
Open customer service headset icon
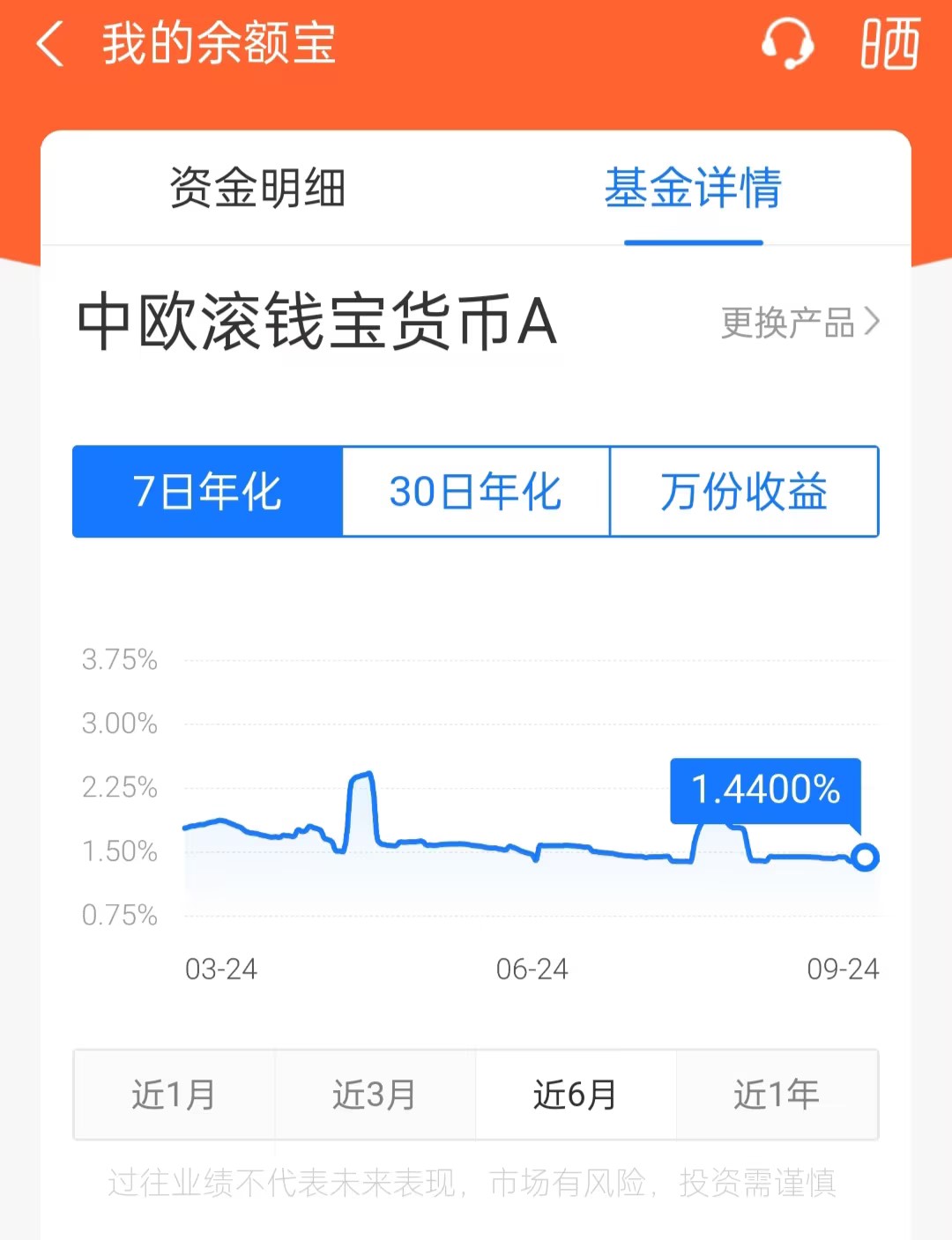[x=786, y=44]
